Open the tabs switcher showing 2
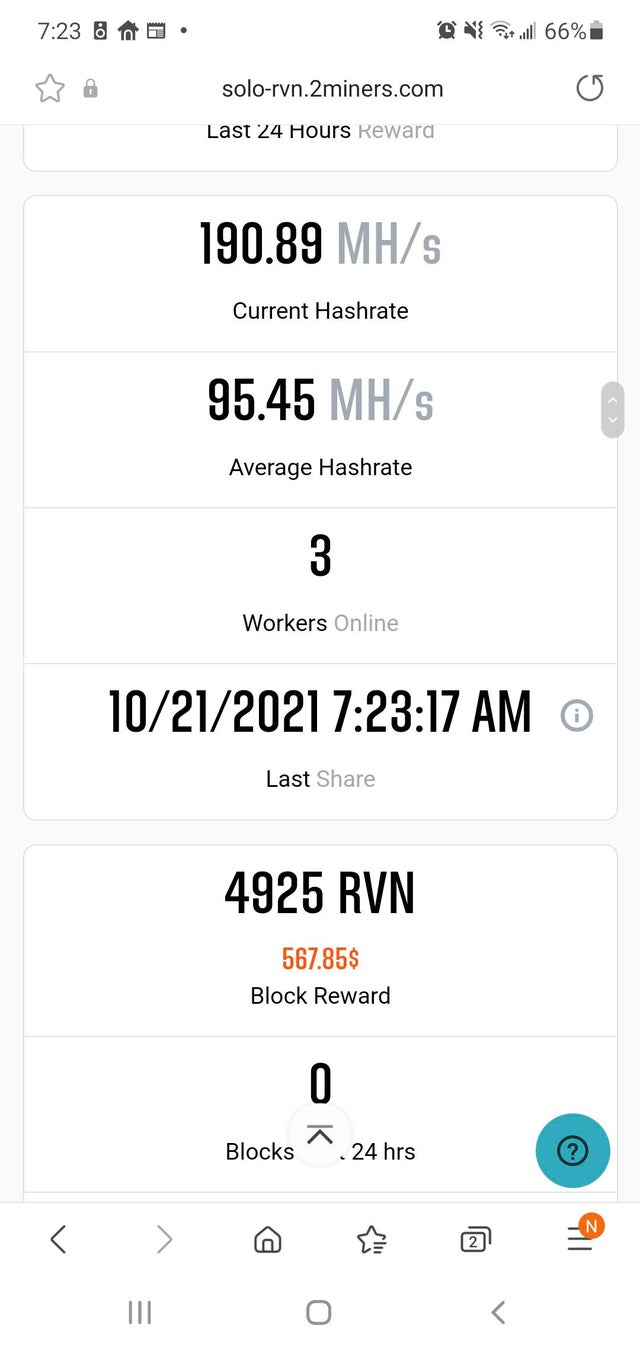This screenshot has width=640, height=1351. (x=475, y=1240)
